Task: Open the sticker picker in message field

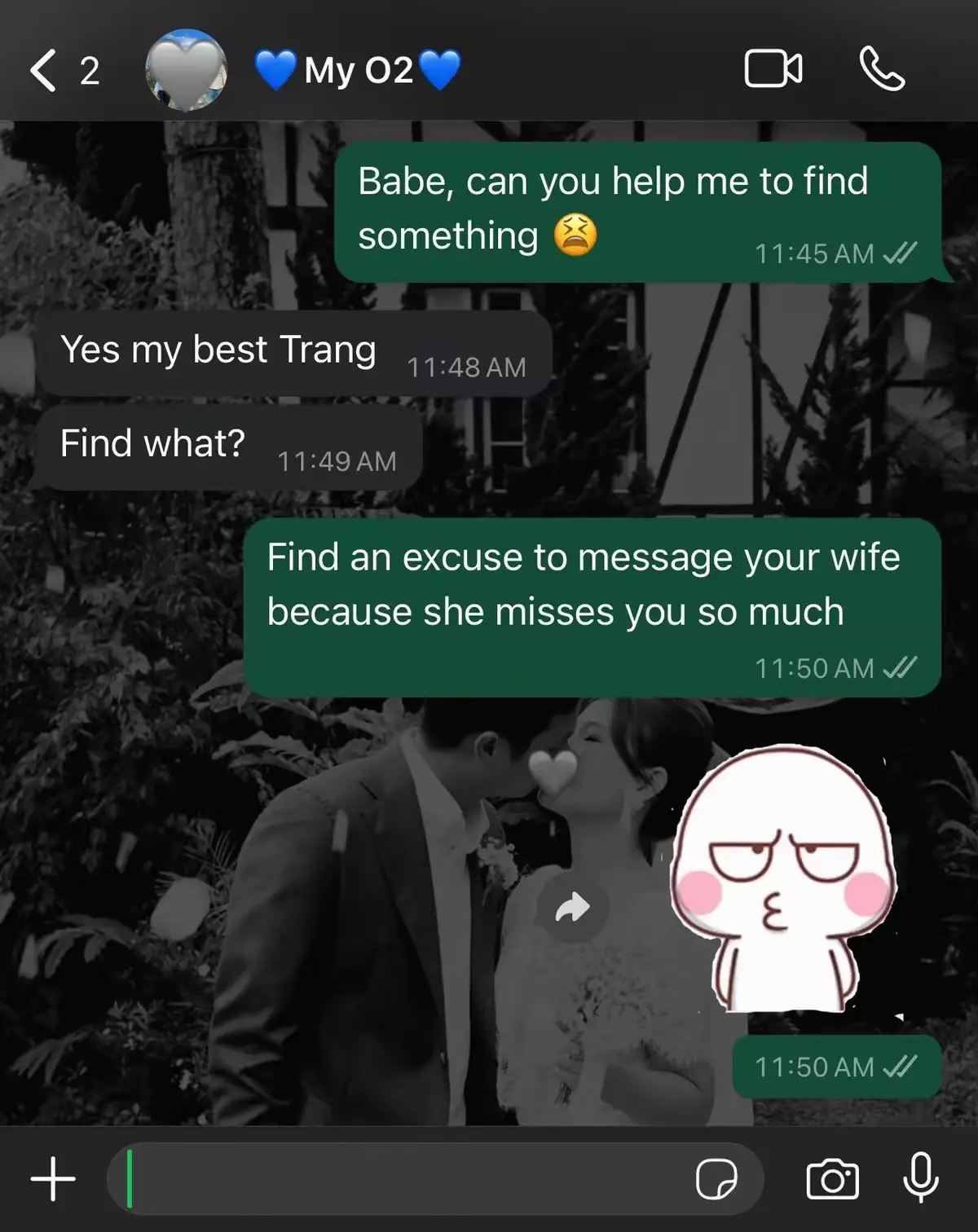Action: (716, 1179)
